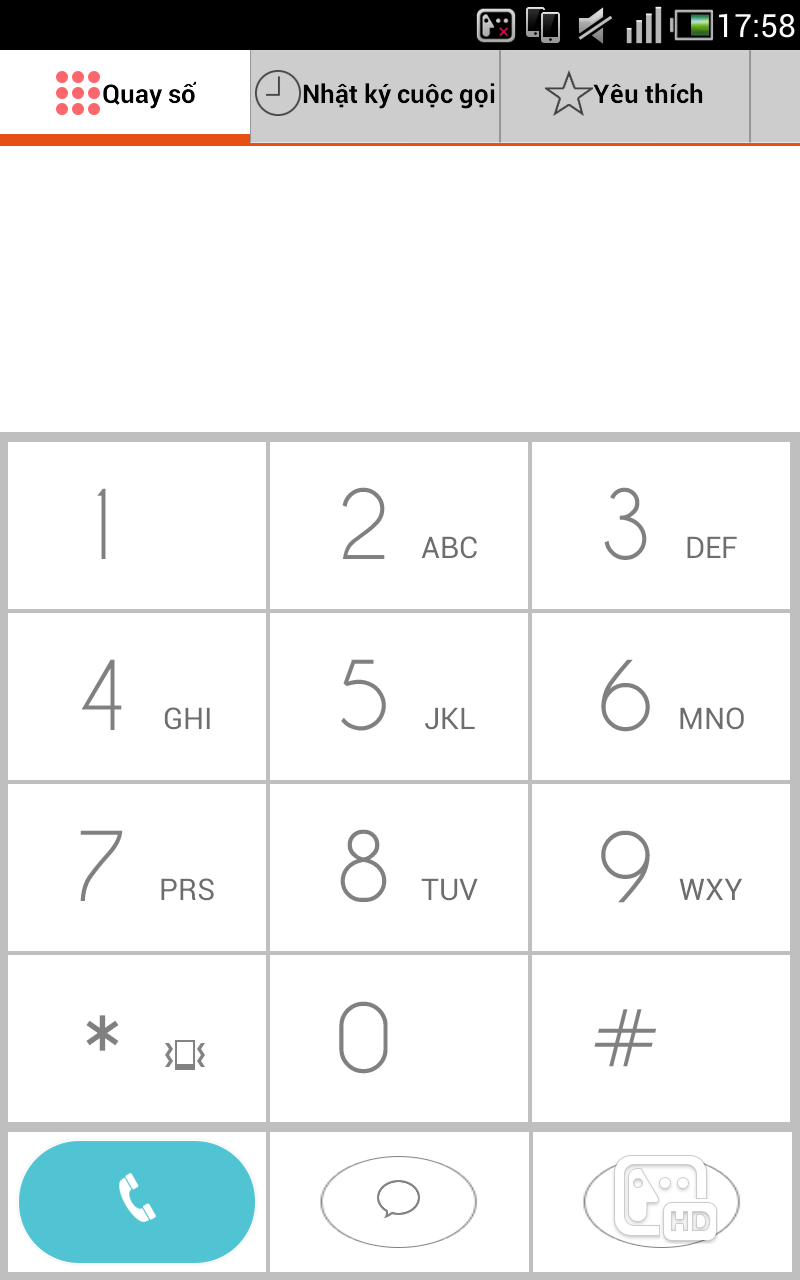Enter digit 3 DEF
800x1280 pixels.
(x=661, y=525)
